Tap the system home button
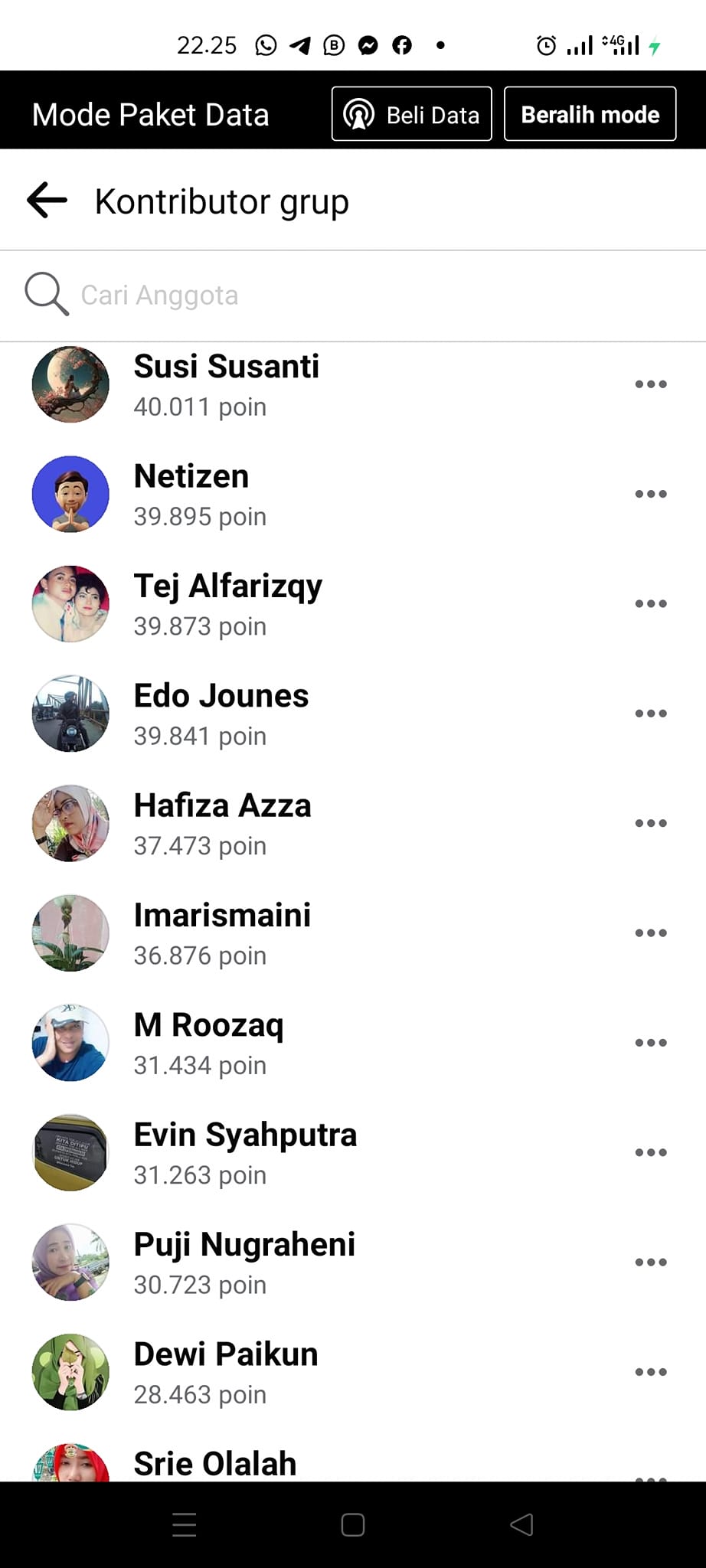Image resolution: width=706 pixels, height=1568 pixels. click(353, 1525)
